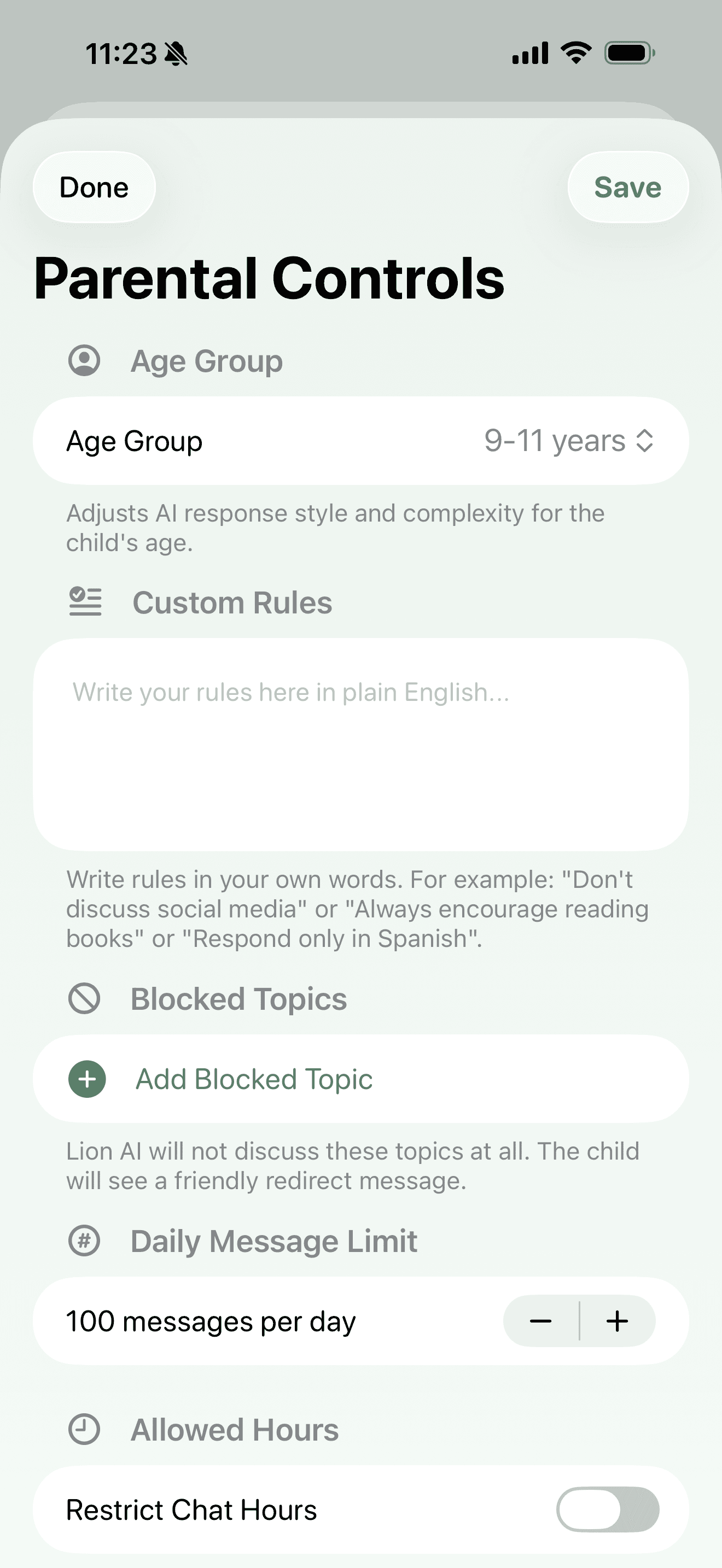Tap the 100 messages per day field

pos(211,1320)
